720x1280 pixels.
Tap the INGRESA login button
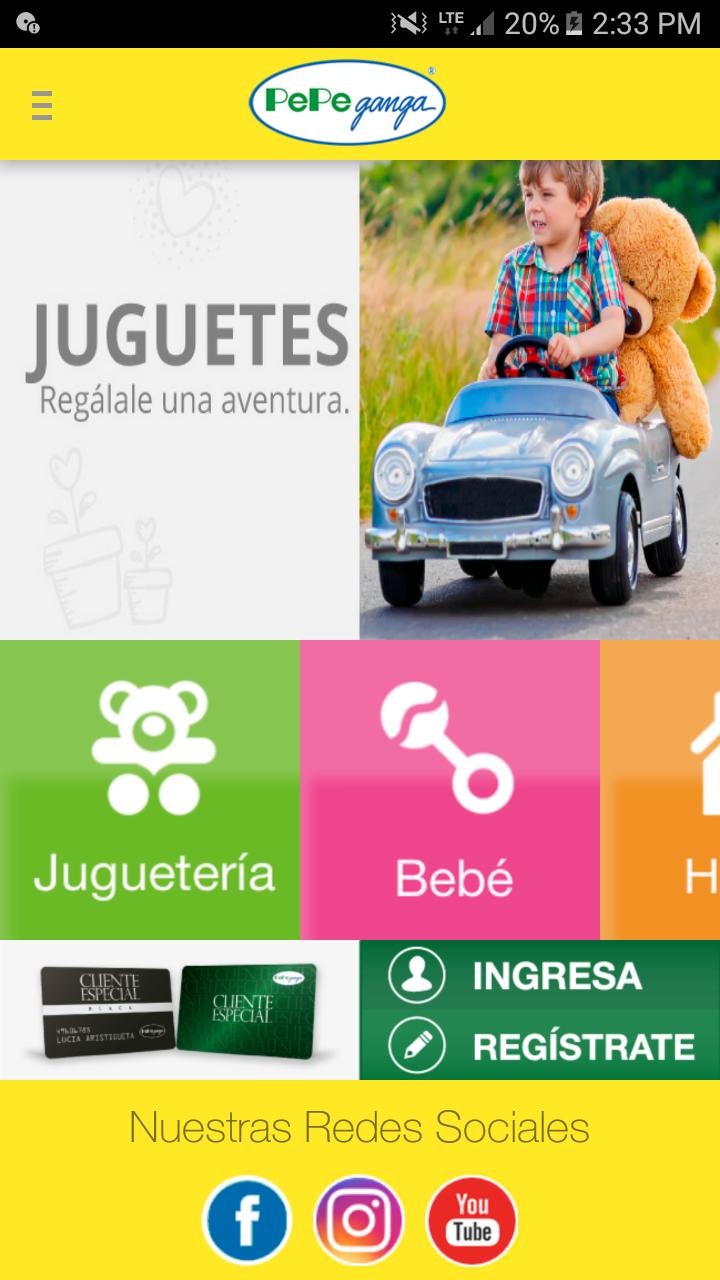pos(540,975)
